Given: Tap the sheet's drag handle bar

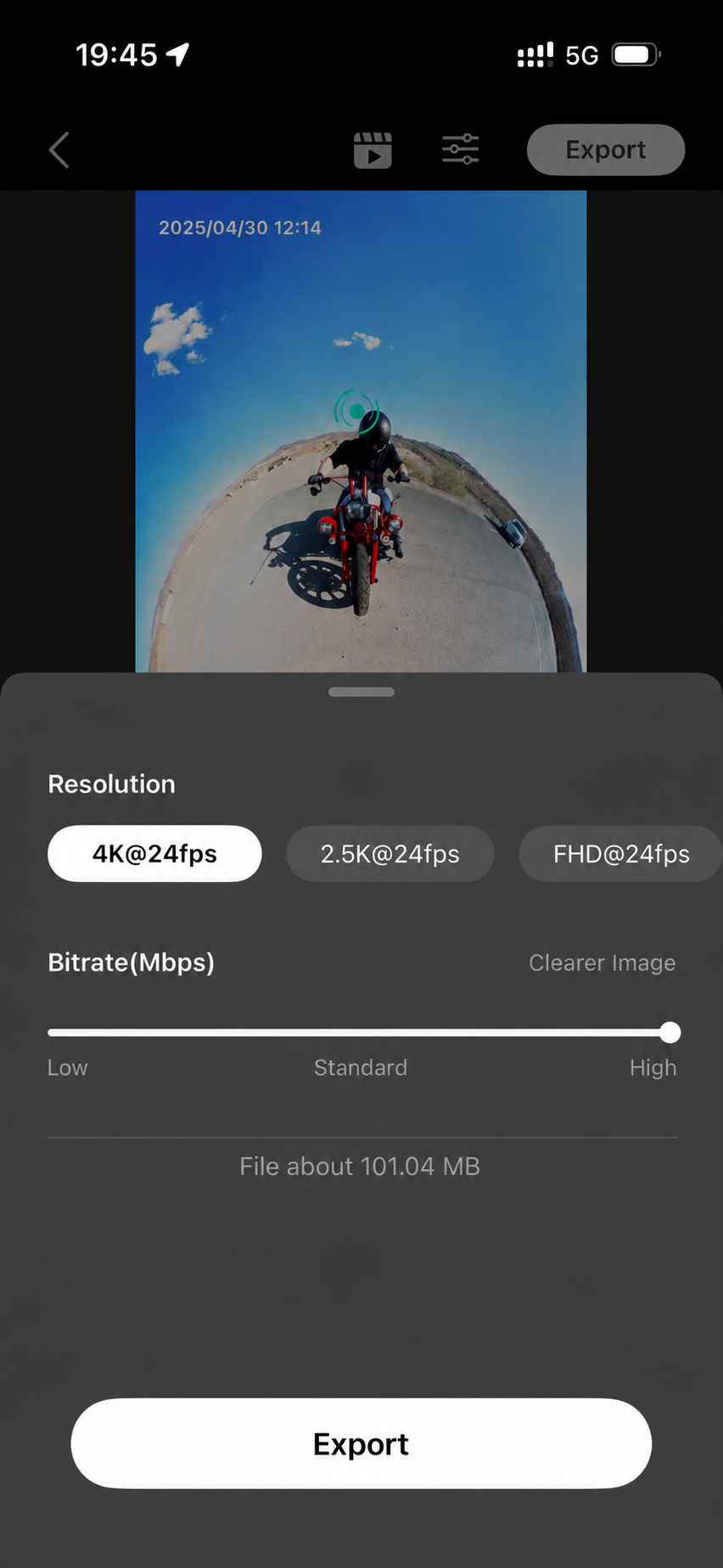Looking at the screenshot, I should (361, 692).
